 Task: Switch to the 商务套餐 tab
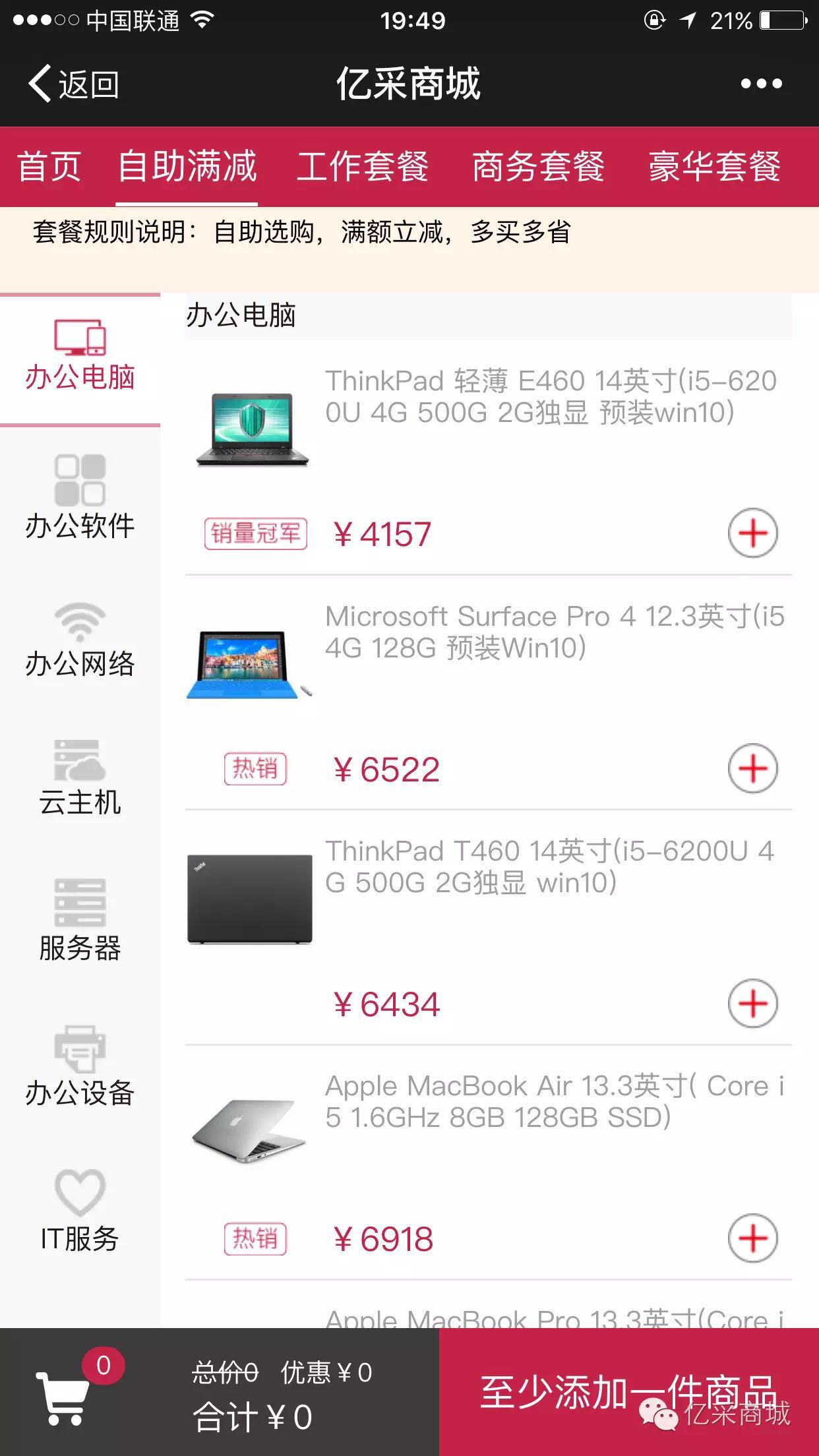coord(538,166)
